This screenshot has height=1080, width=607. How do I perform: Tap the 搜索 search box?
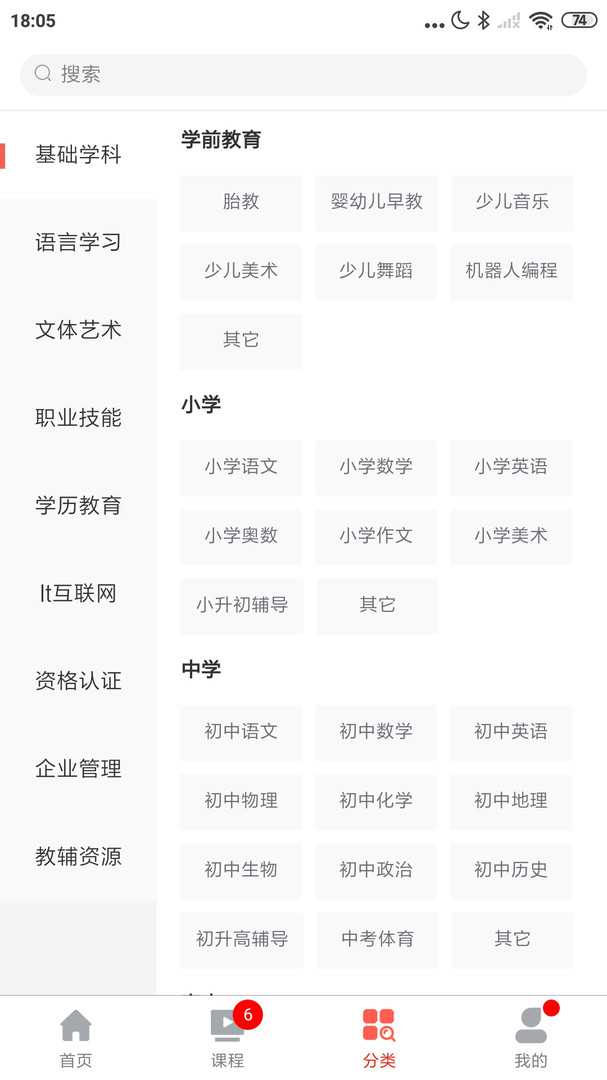(303, 74)
